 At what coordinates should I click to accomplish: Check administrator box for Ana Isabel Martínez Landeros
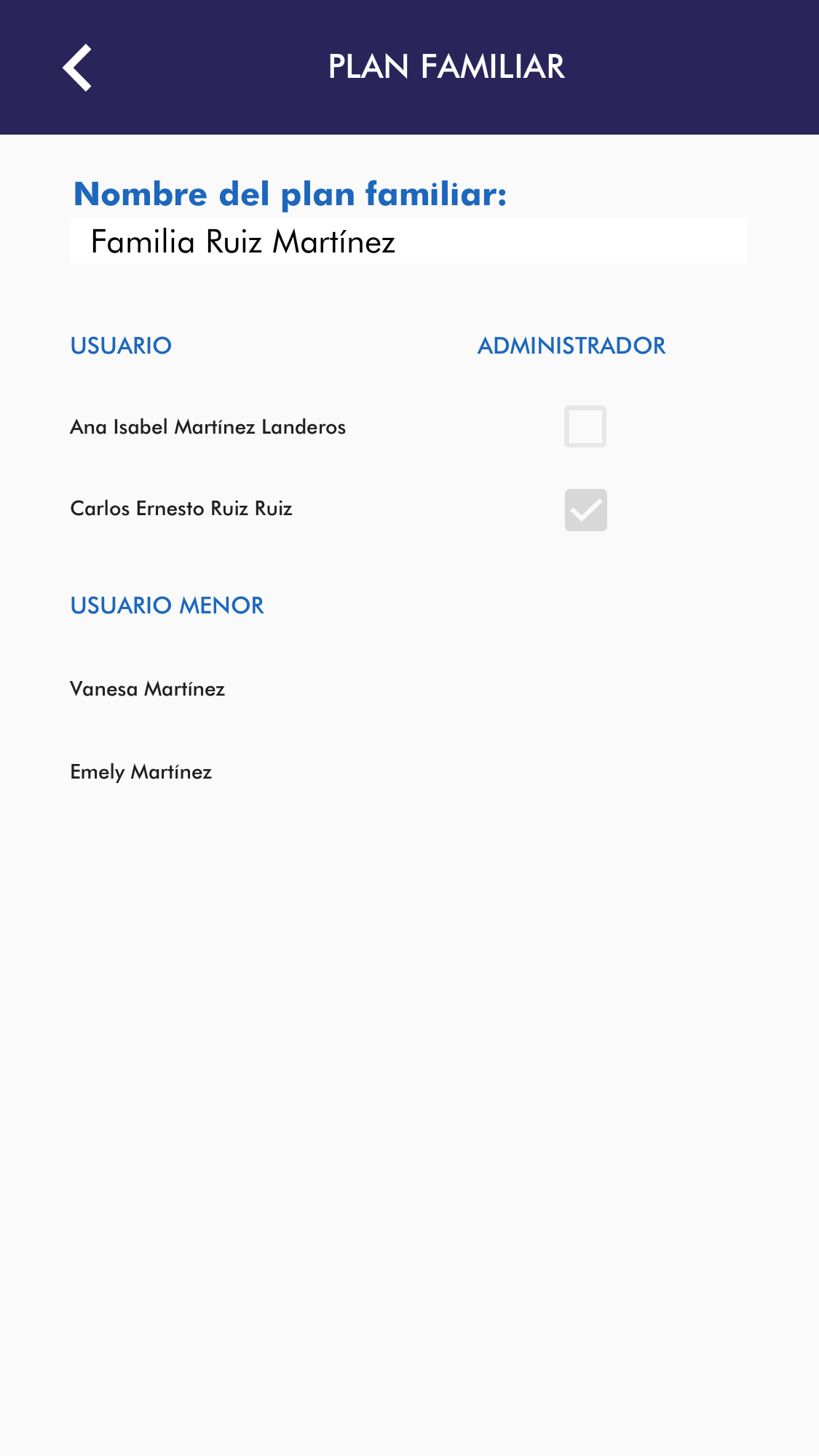585,426
